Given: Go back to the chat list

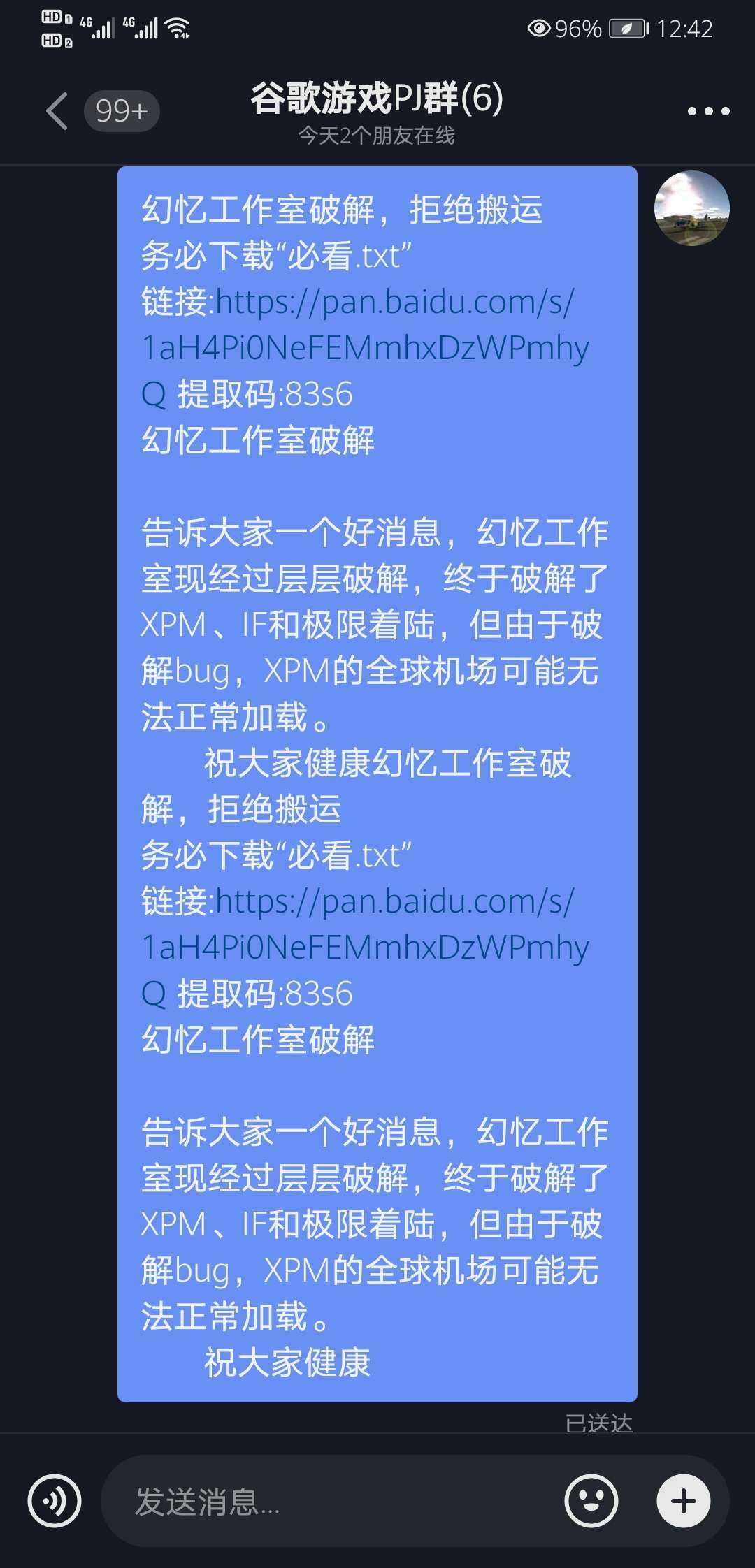Looking at the screenshot, I should point(57,111).
